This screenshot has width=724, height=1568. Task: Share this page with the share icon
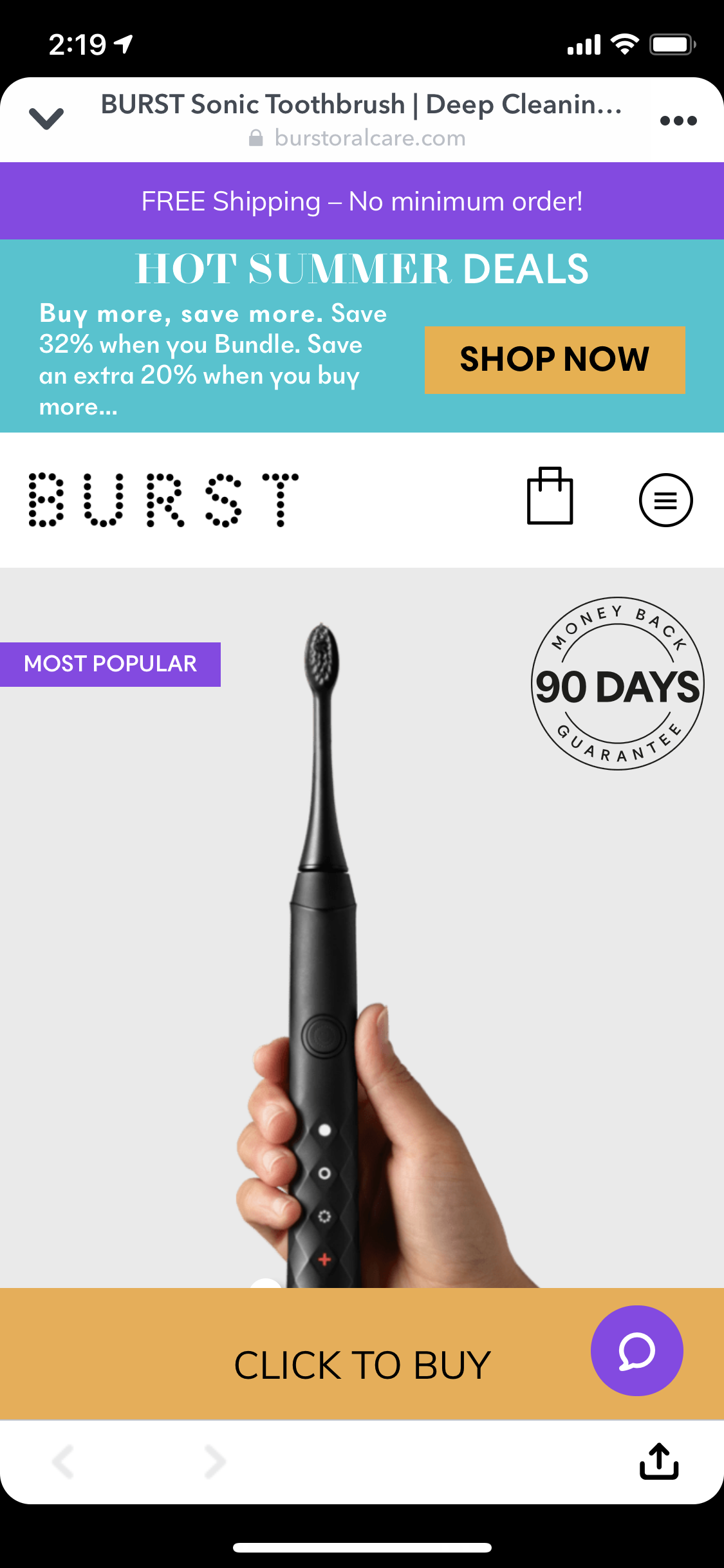point(658,1461)
